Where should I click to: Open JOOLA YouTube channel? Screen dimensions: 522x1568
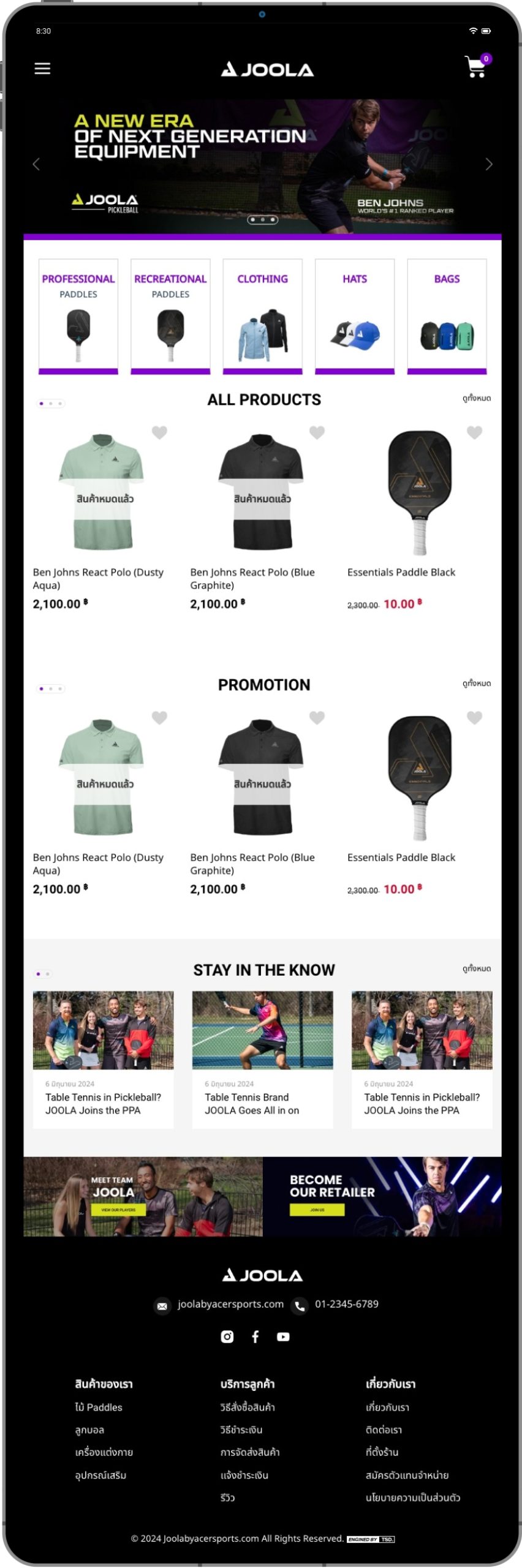283,1336
